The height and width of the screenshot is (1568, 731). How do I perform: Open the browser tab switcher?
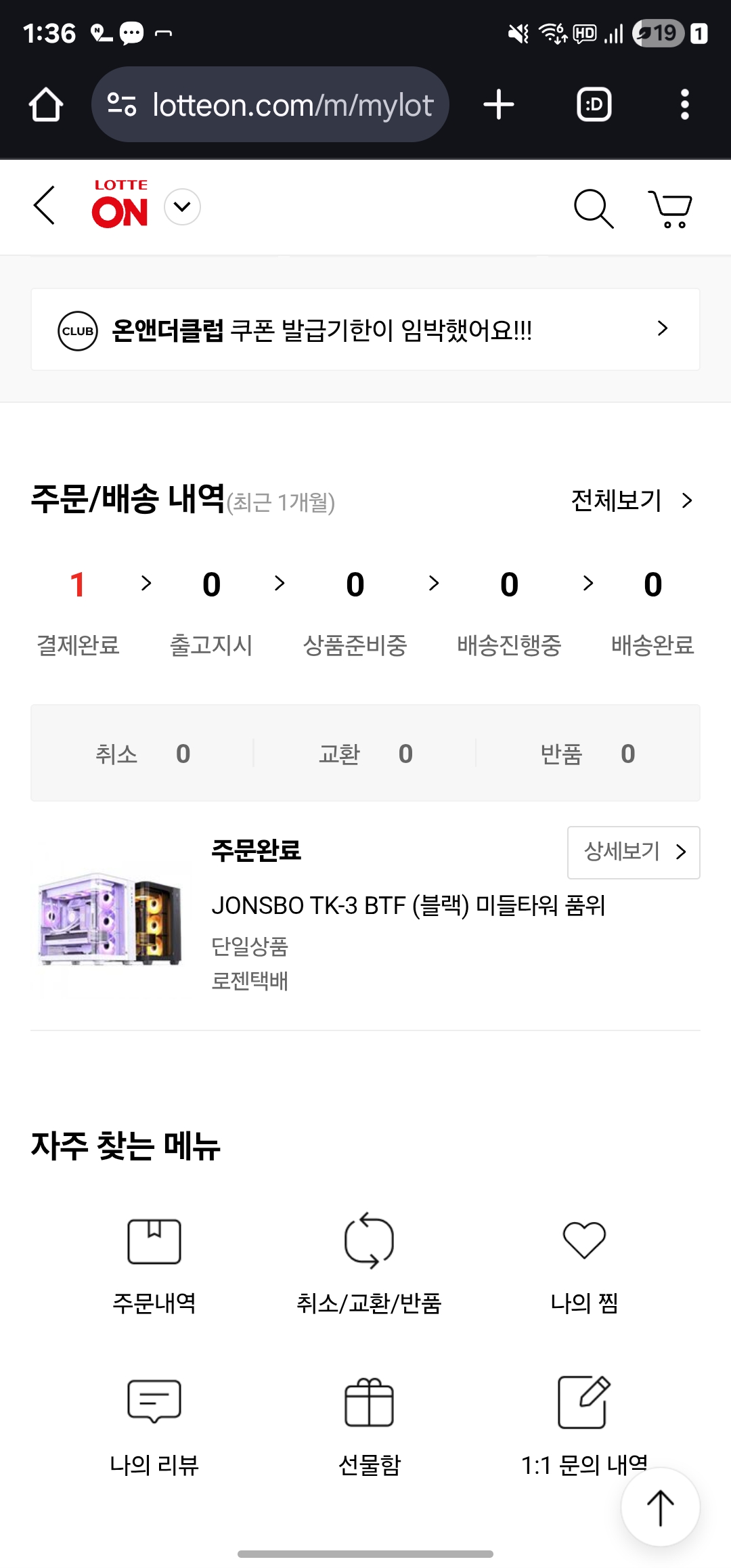tap(594, 105)
